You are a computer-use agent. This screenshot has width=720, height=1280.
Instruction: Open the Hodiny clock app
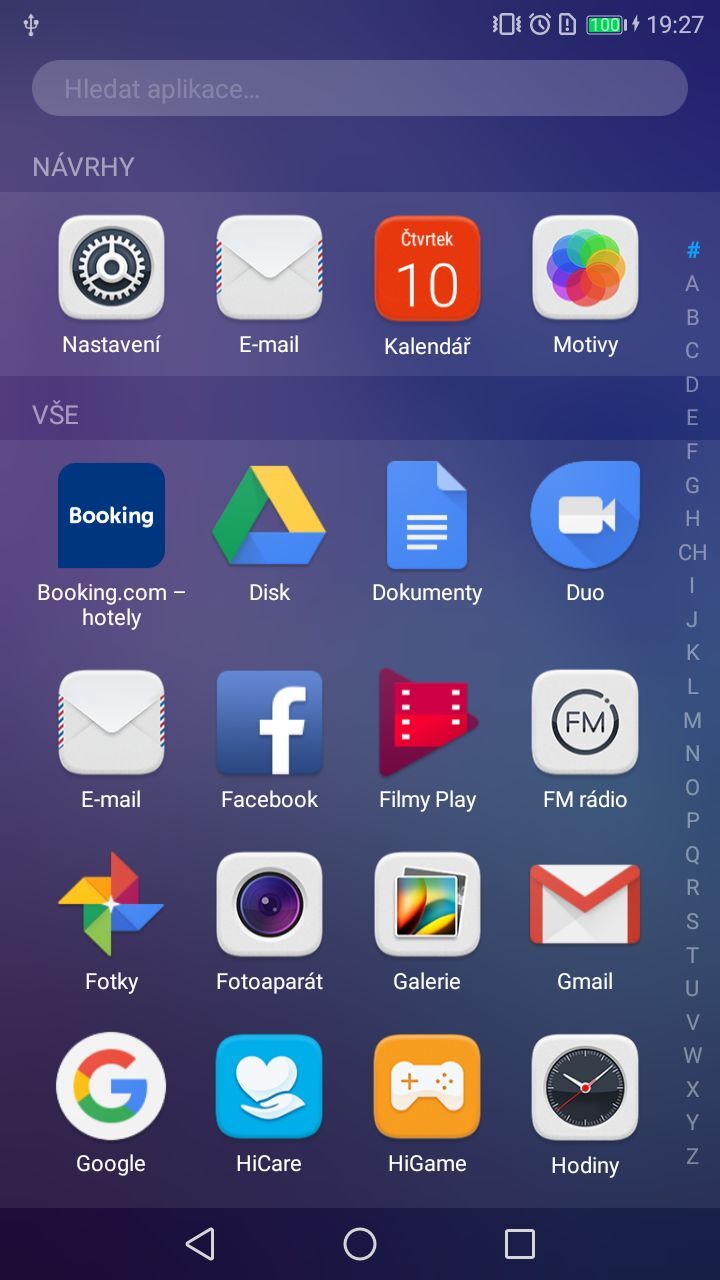585,1087
